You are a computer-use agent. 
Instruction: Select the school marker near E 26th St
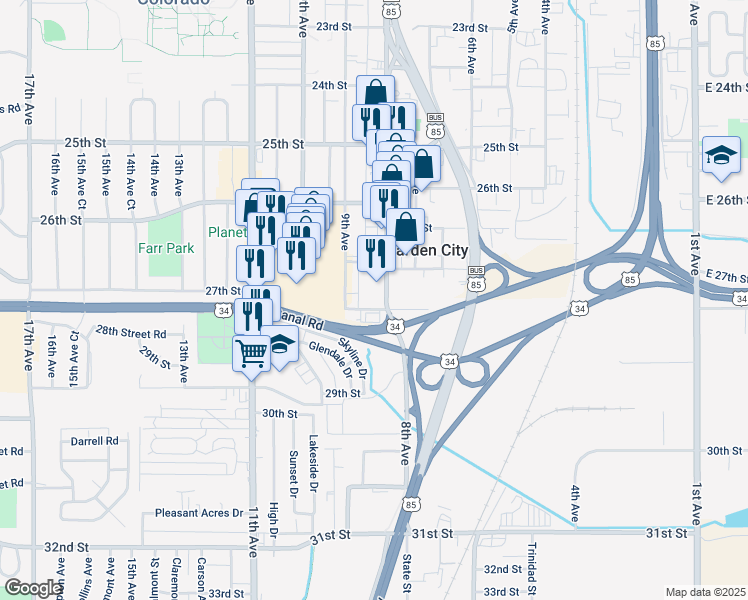pos(721,156)
